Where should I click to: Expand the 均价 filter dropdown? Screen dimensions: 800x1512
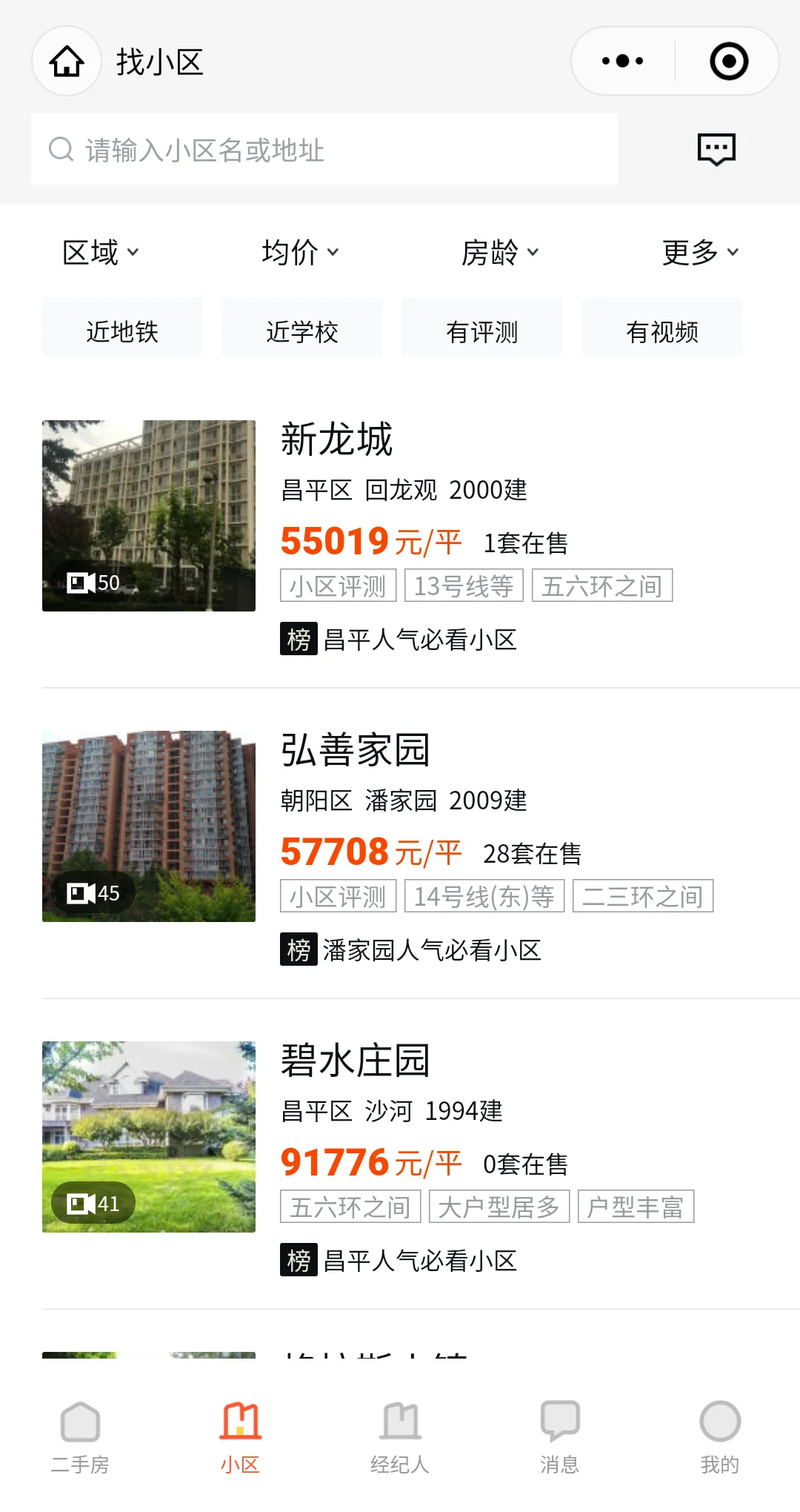click(x=300, y=253)
